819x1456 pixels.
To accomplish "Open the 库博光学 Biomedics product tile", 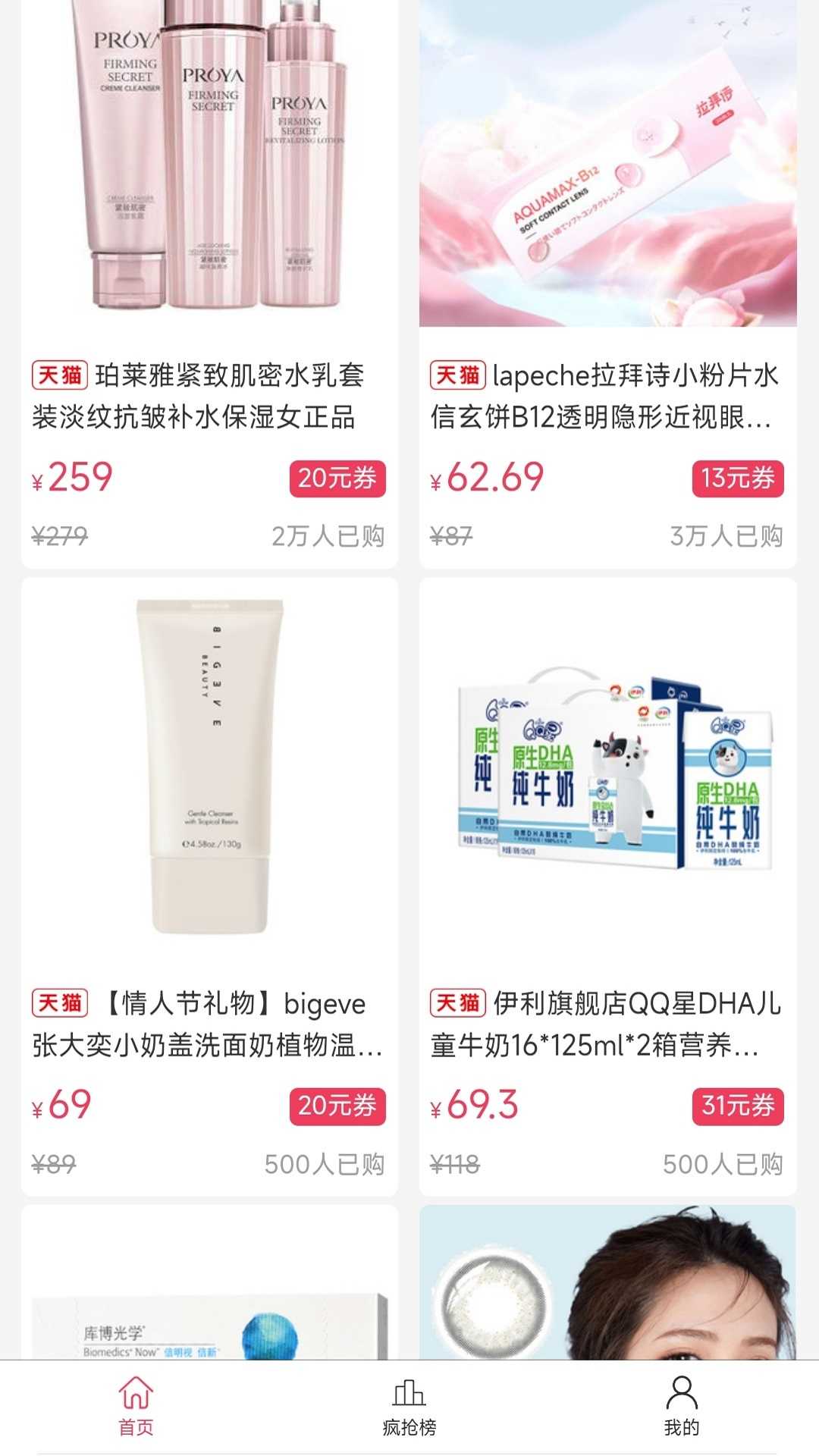I will [x=209, y=1289].
